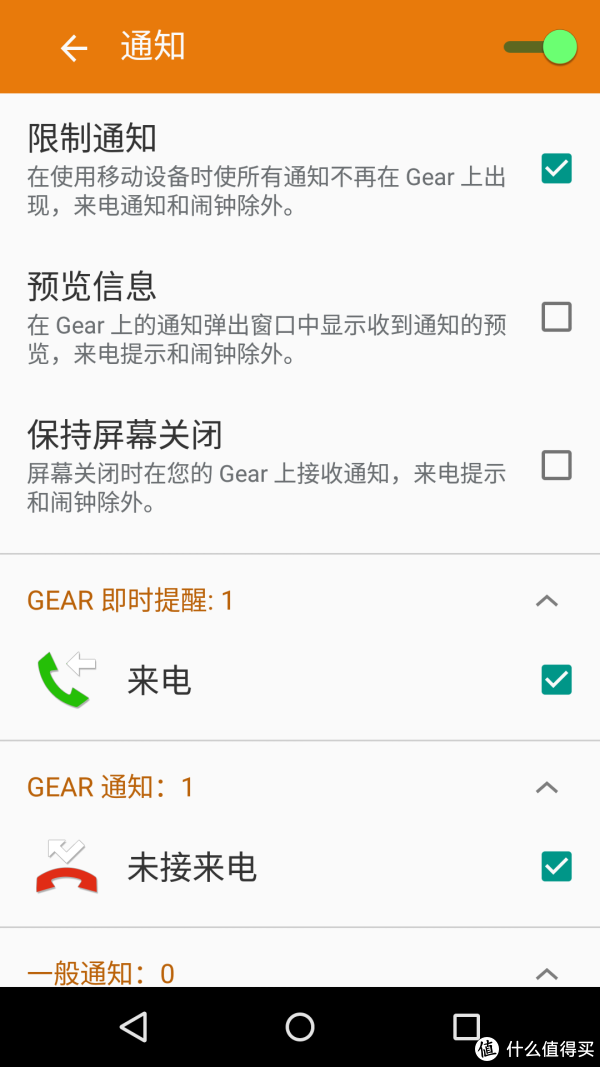Uncheck the 未接来电 checkbox
This screenshot has height=1067, width=600.
(556, 866)
